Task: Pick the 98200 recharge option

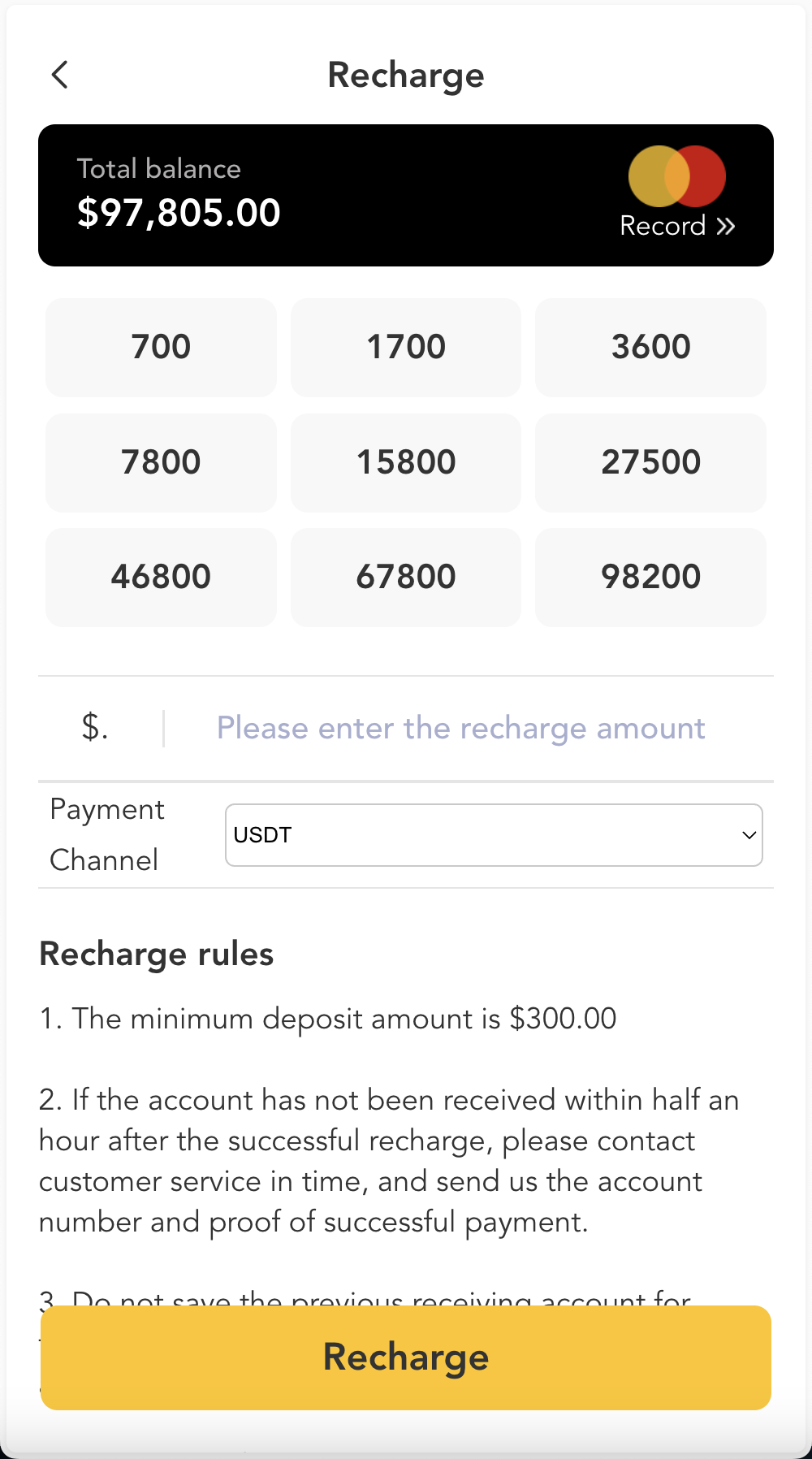Action: pyautogui.click(x=650, y=577)
